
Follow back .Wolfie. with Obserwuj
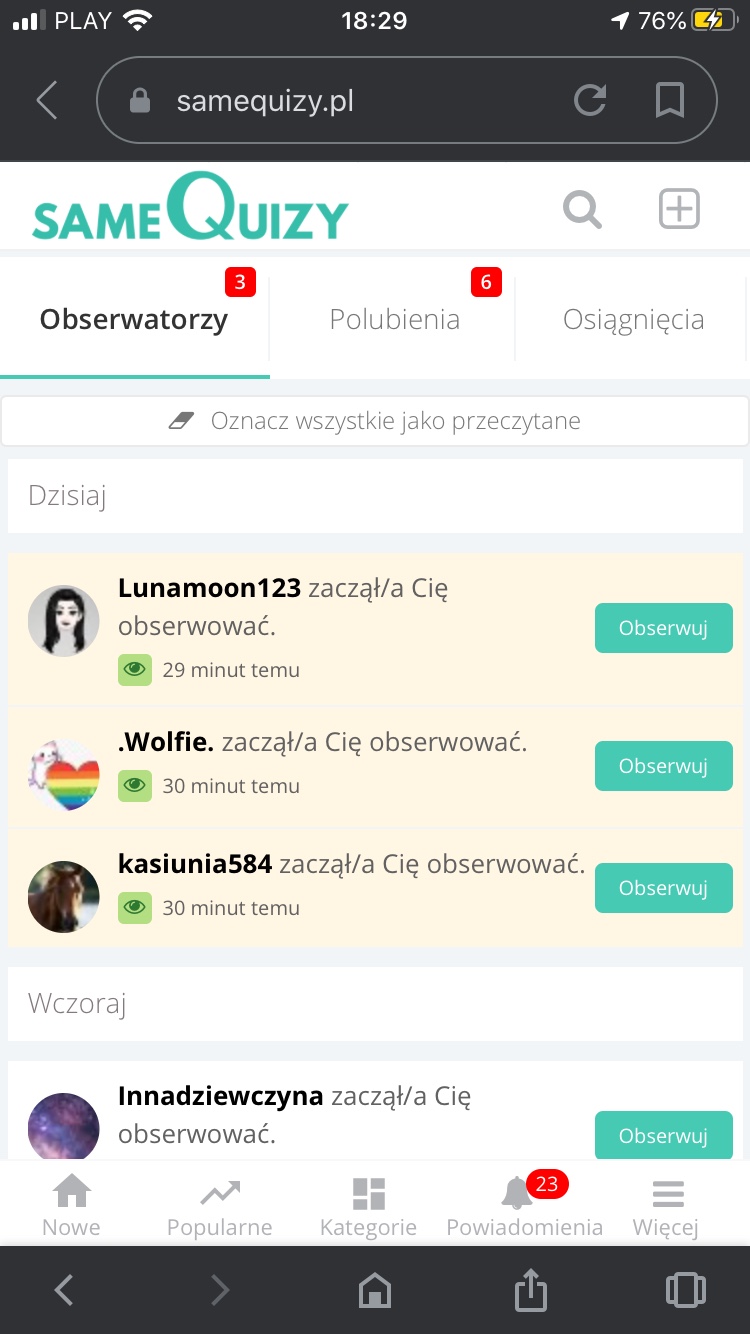(663, 766)
